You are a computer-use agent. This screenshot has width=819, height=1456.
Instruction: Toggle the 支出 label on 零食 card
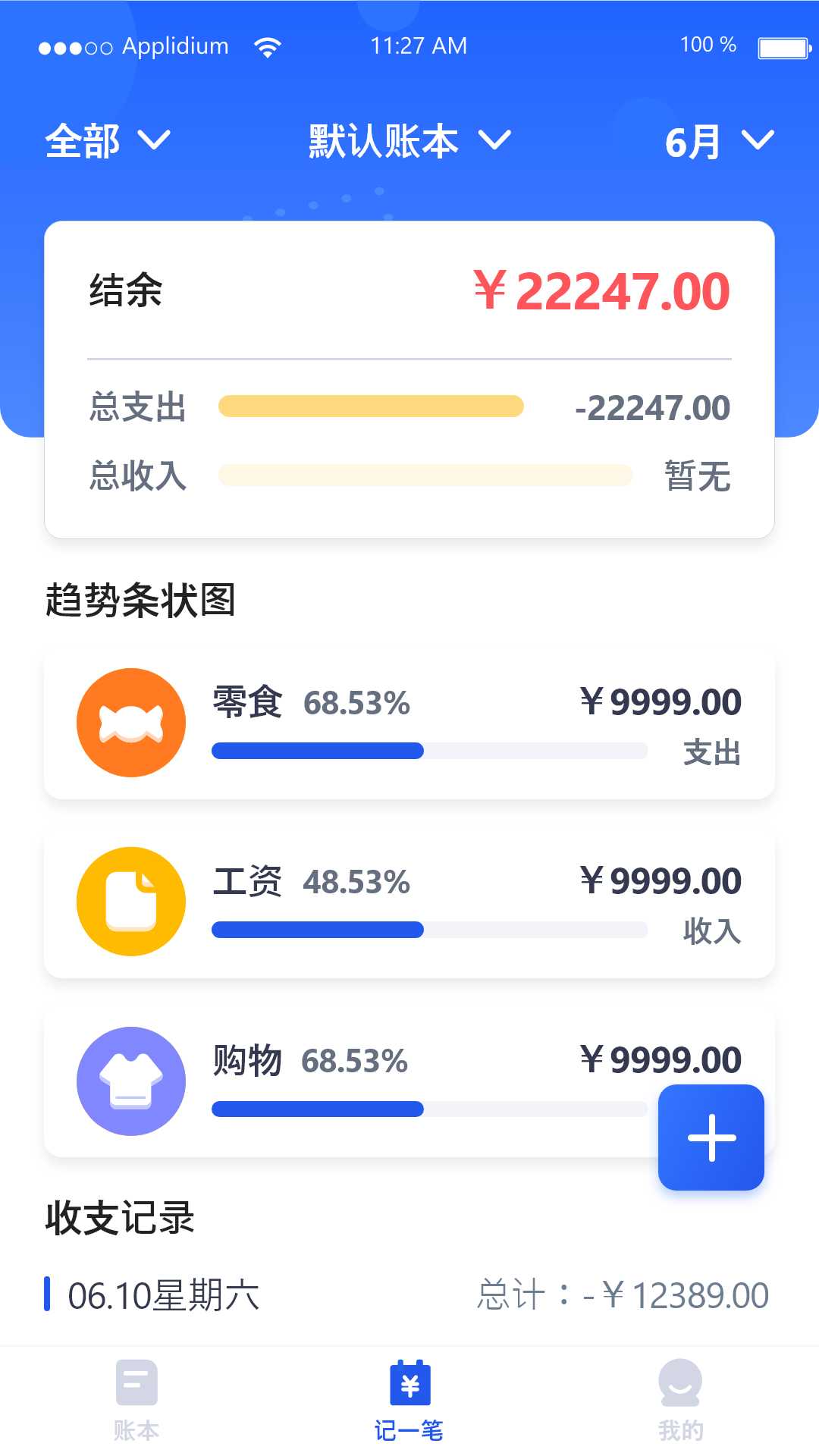[x=713, y=754]
